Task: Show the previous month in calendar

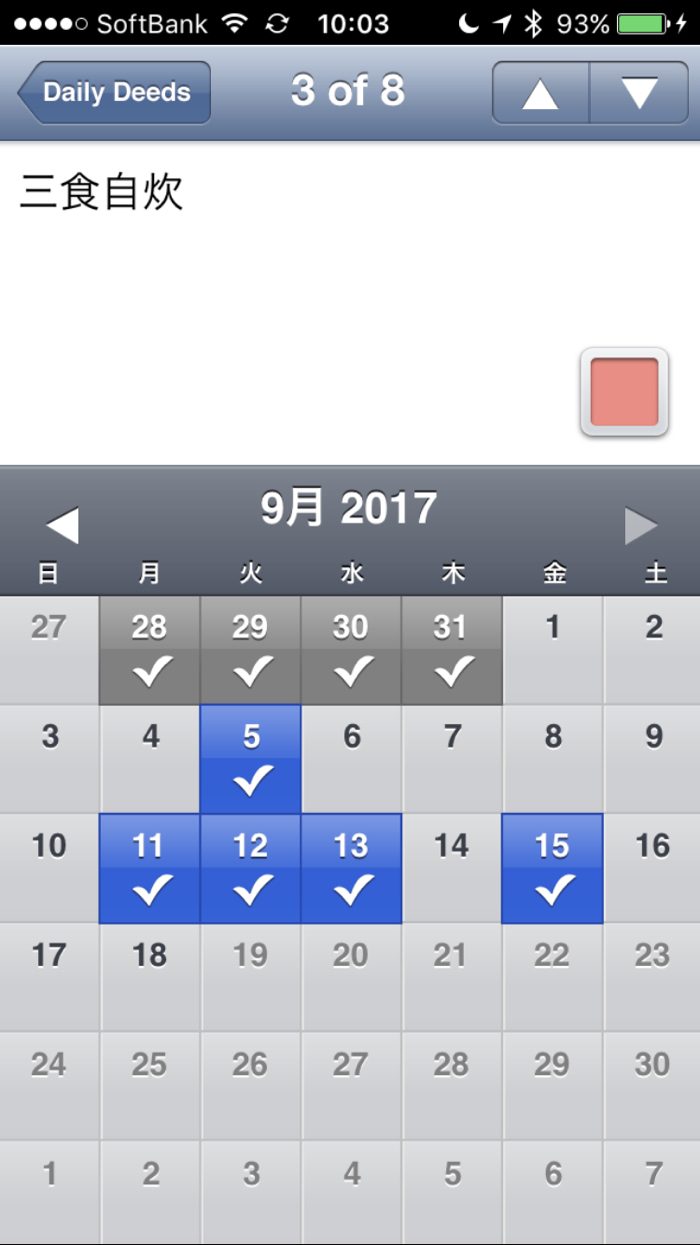Action: coord(62,525)
